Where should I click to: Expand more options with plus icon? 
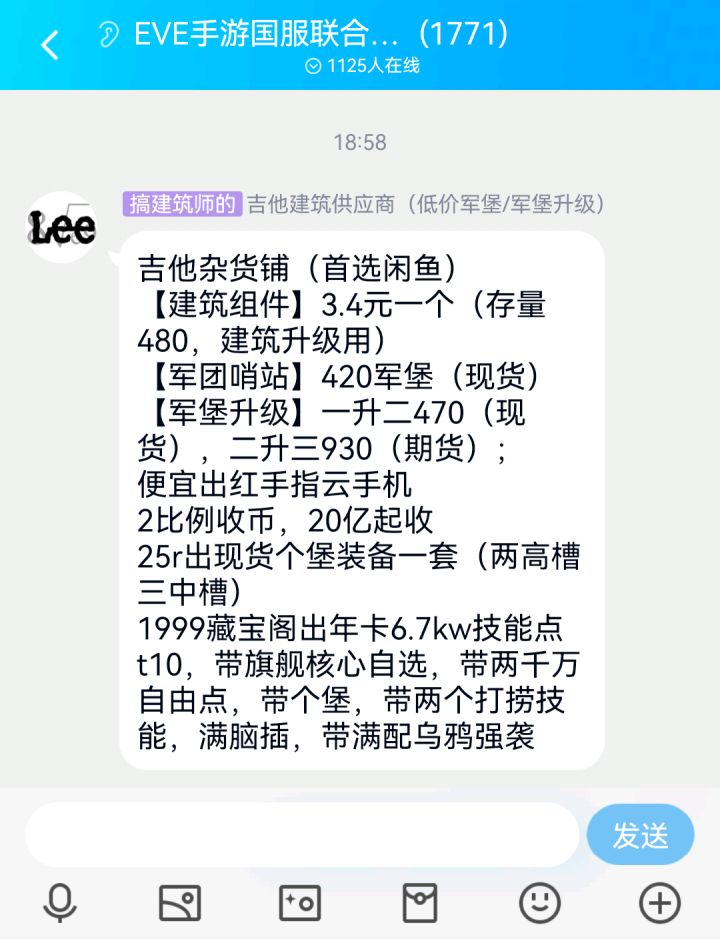coord(660,902)
